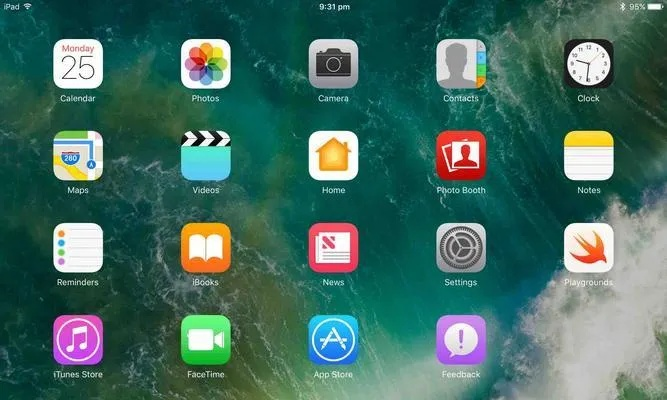Tap the Clock app icon
Image resolution: width=667 pixels, height=400 pixels.
pos(588,64)
